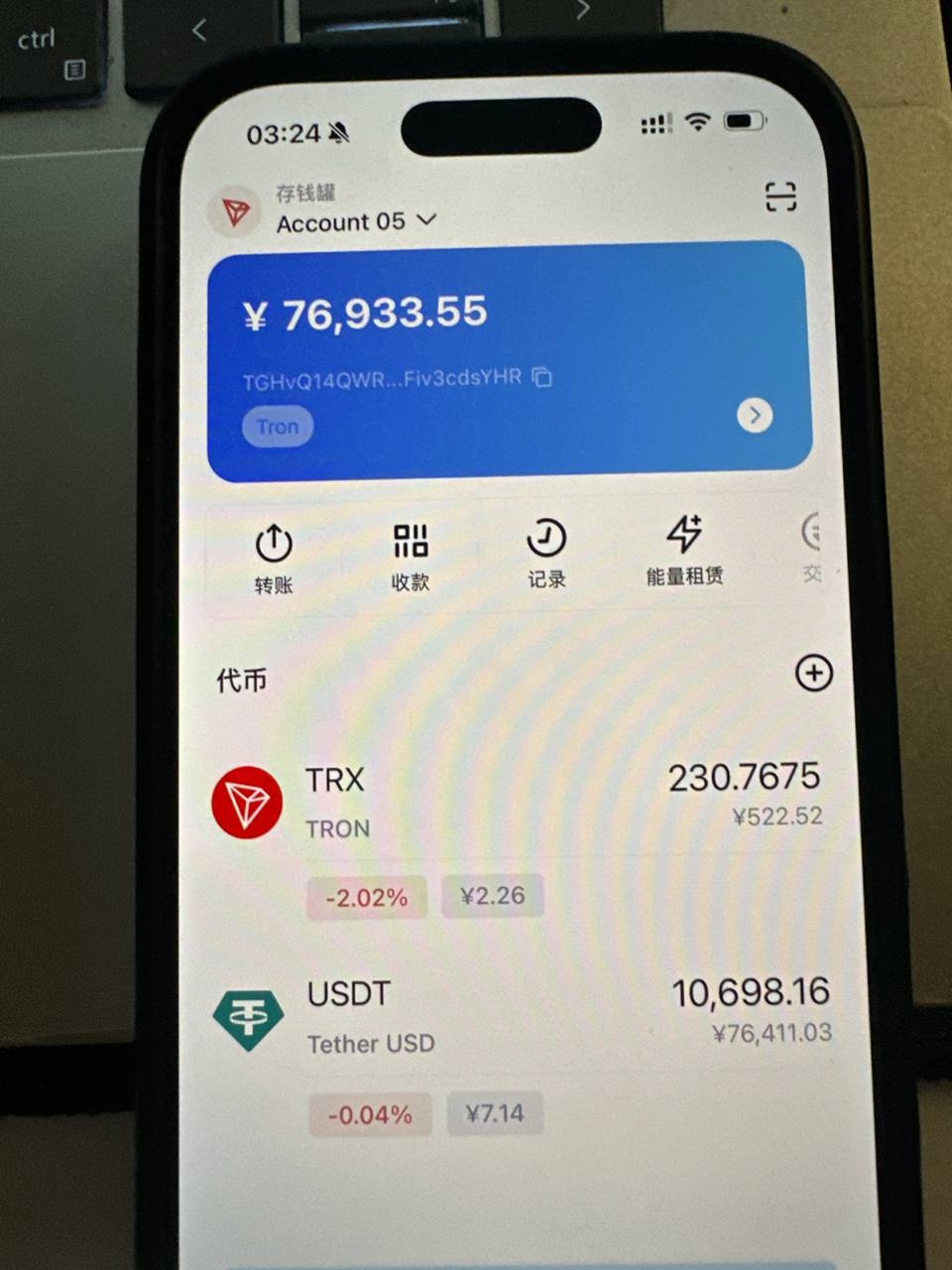
Task: Open the USDT token row
Action: [516, 1017]
